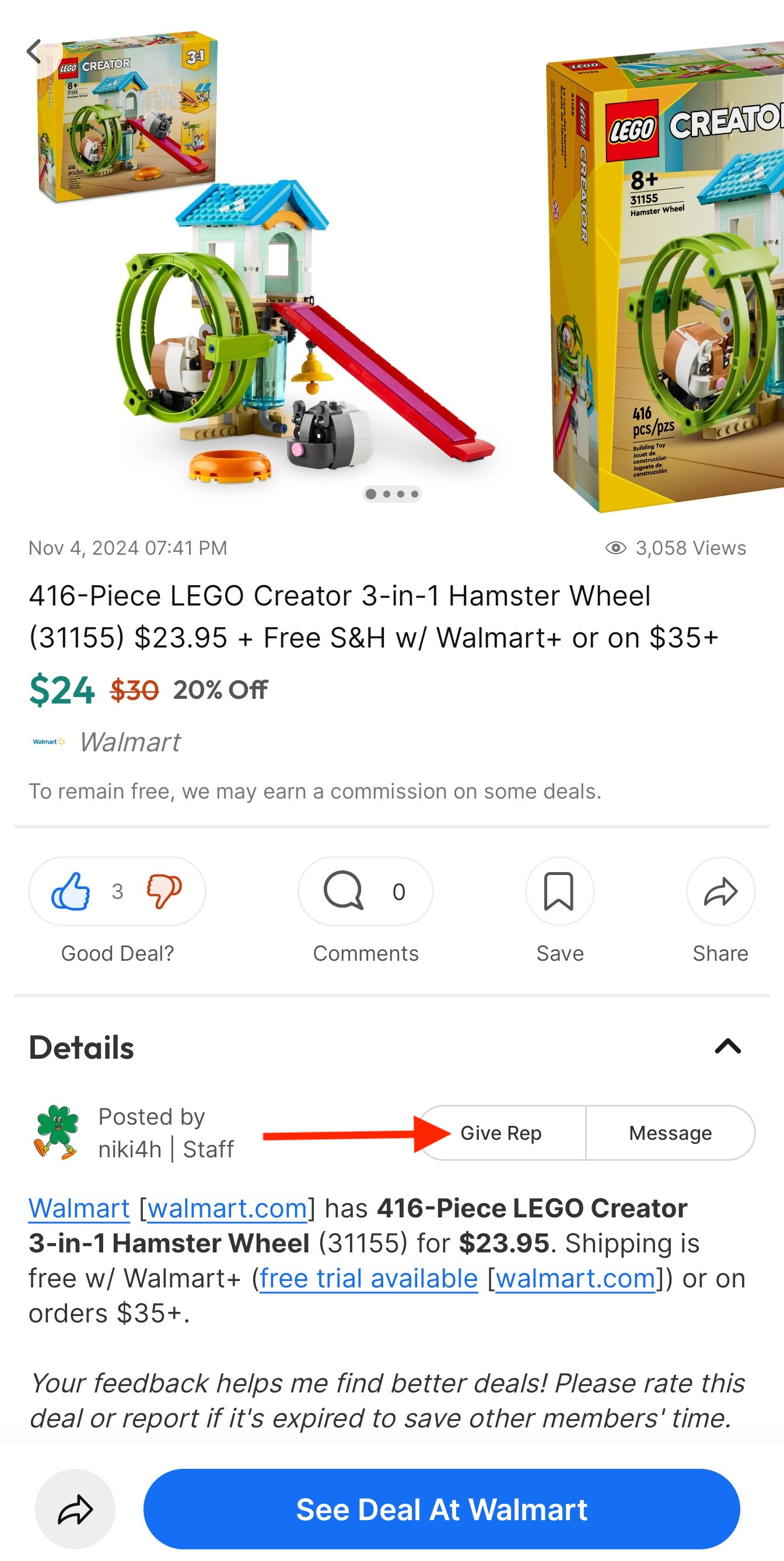Open the free trial available link
The height and width of the screenshot is (1561, 784).
pos(368,1279)
